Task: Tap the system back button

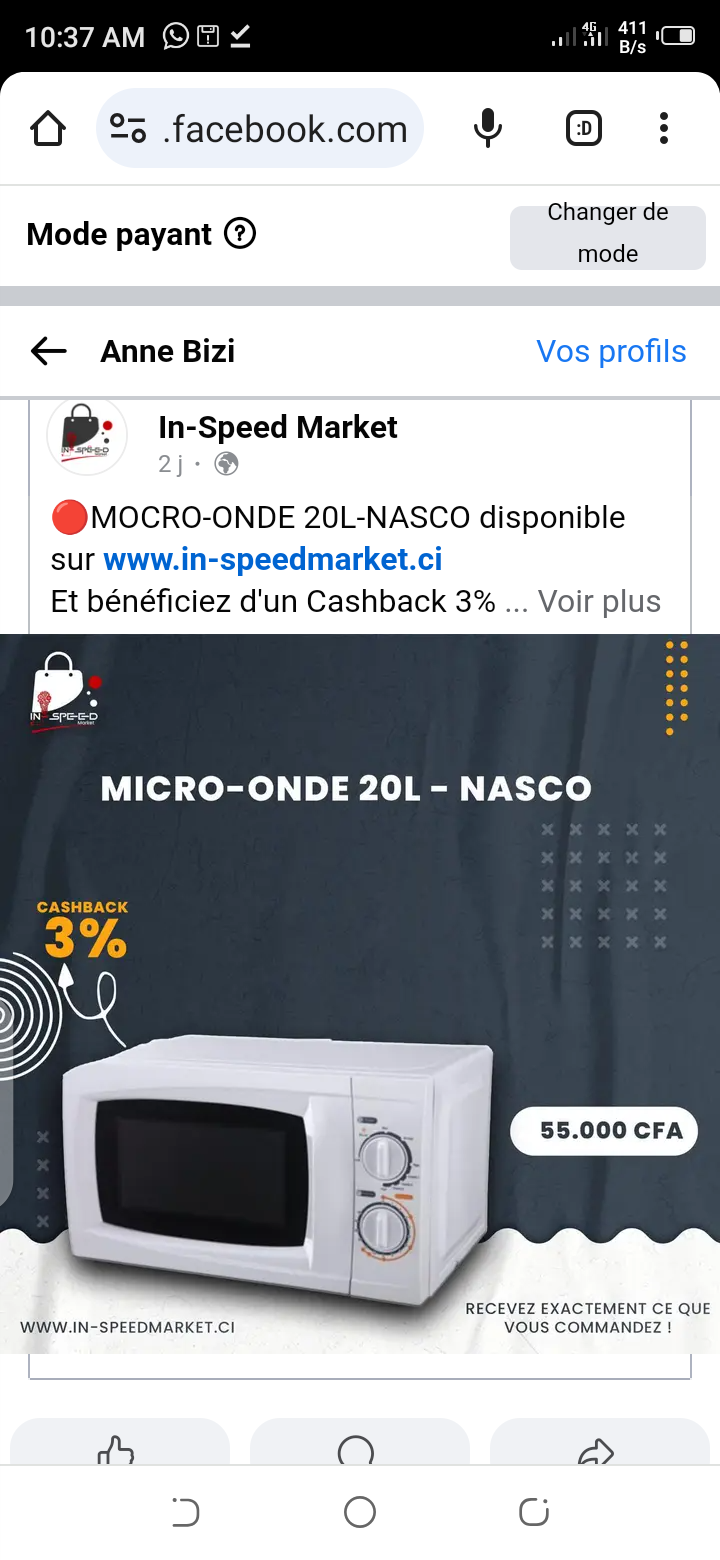Action: click(x=186, y=1512)
